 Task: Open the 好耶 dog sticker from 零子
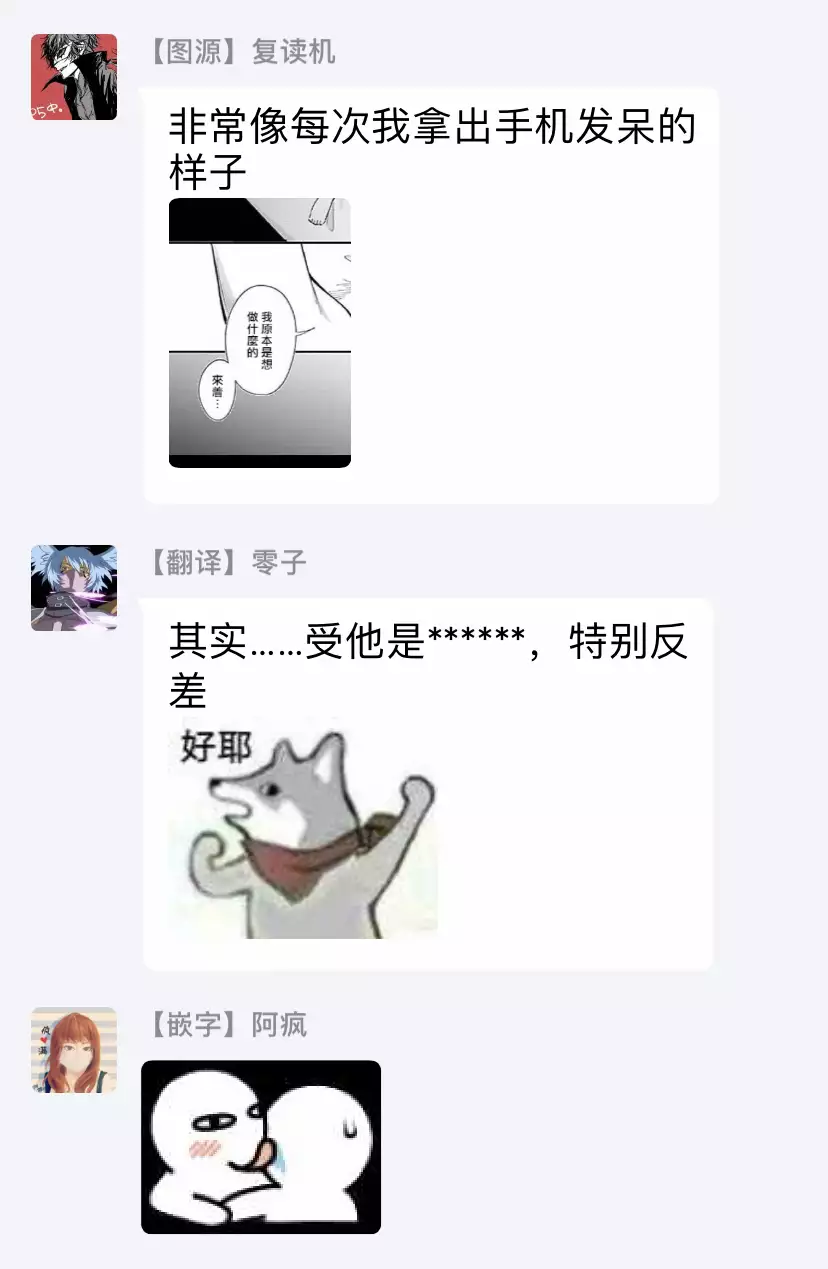[x=304, y=832]
